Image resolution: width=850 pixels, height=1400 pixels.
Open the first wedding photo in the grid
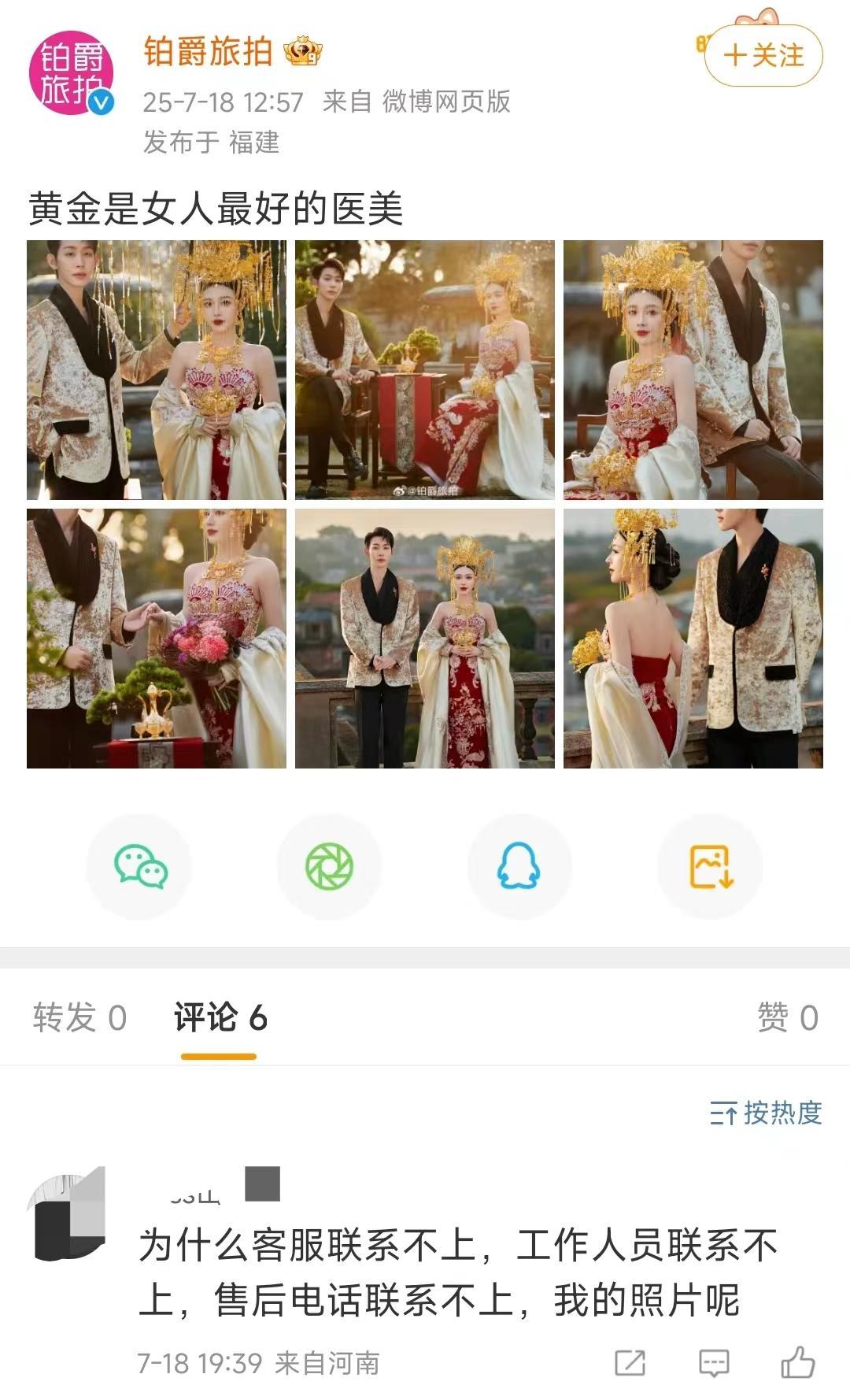point(157,370)
